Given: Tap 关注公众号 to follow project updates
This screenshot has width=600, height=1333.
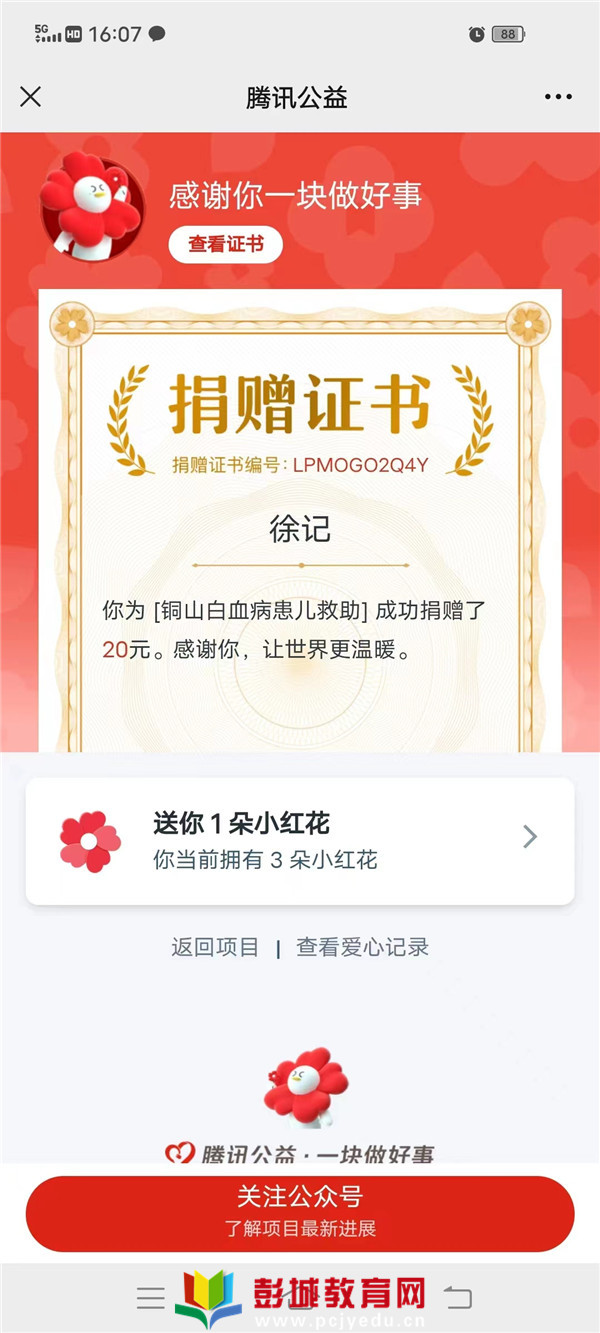Looking at the screenshot, I should (x=300, y=1213).
